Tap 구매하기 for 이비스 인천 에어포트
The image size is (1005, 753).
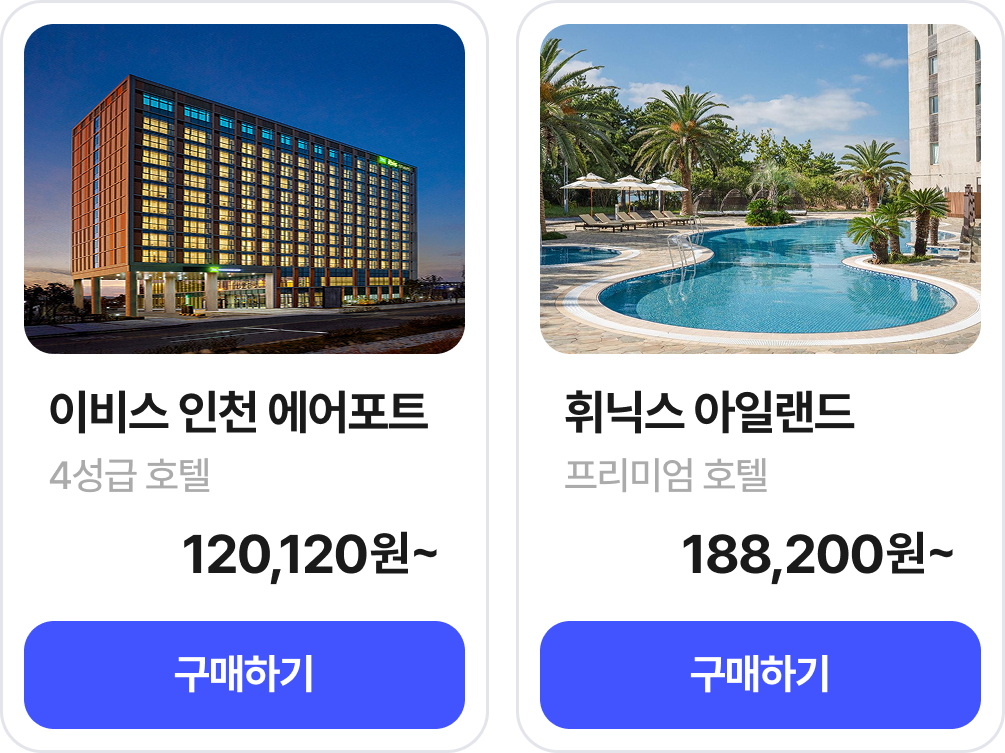tap(244, 675)
